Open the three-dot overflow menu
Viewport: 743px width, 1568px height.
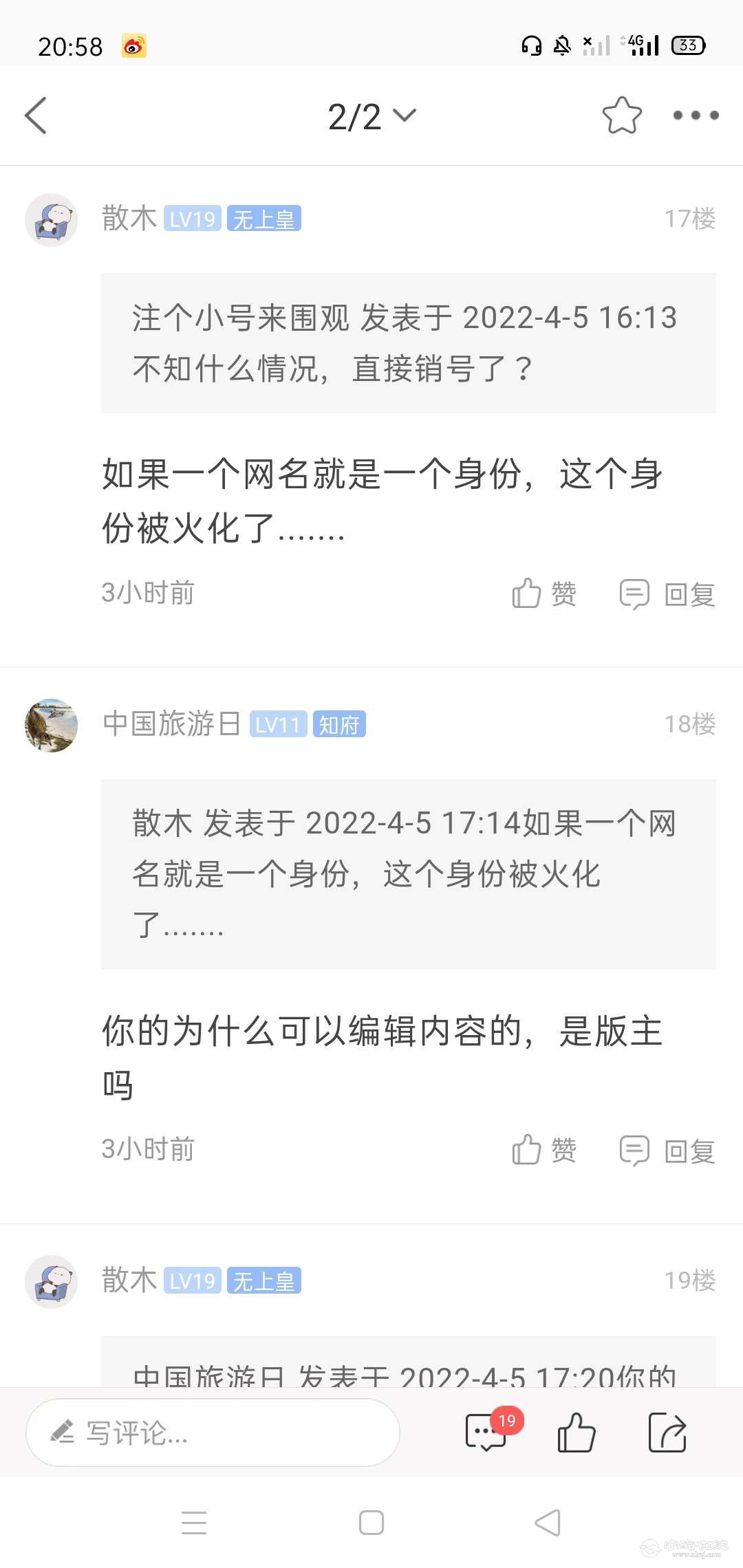tap(696, 115)
